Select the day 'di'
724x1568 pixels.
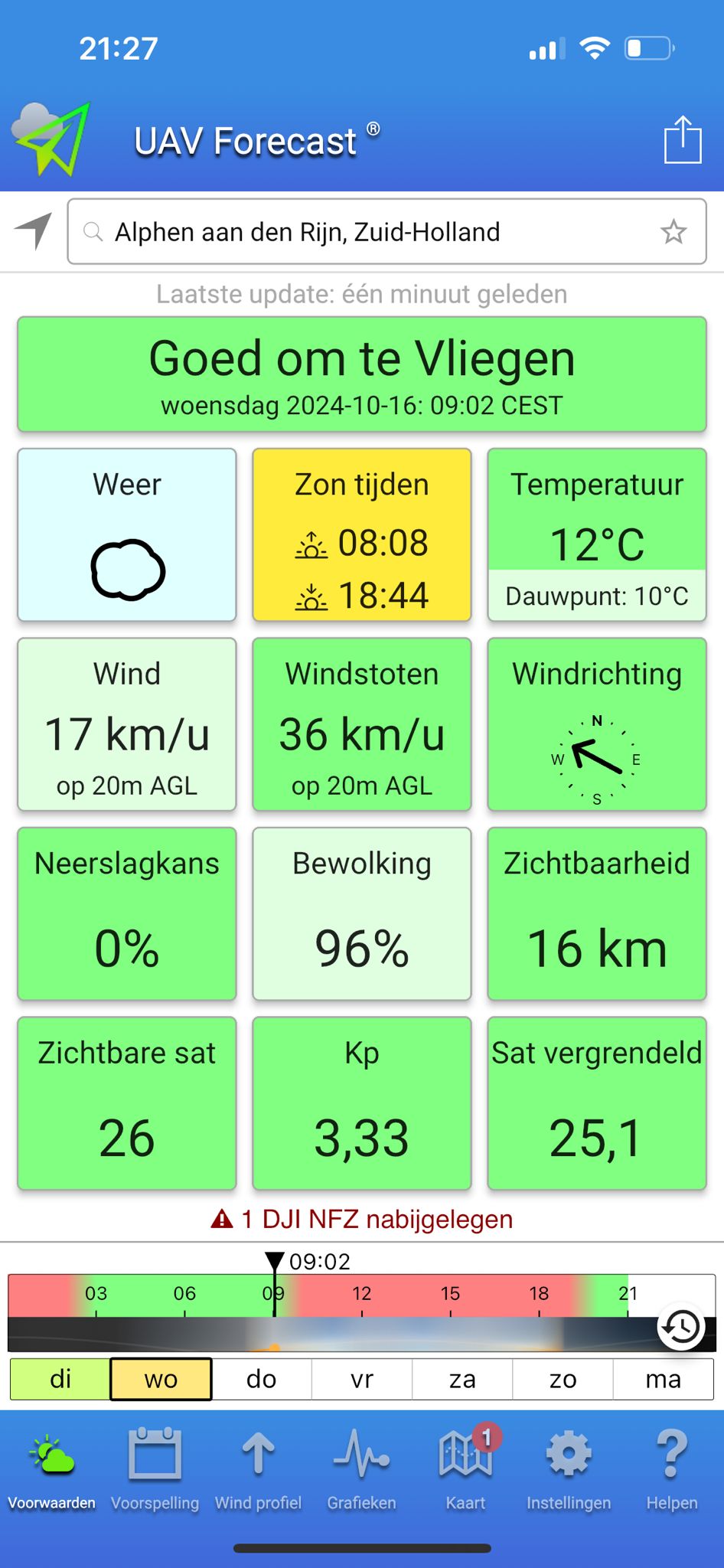coord(60,1379)
